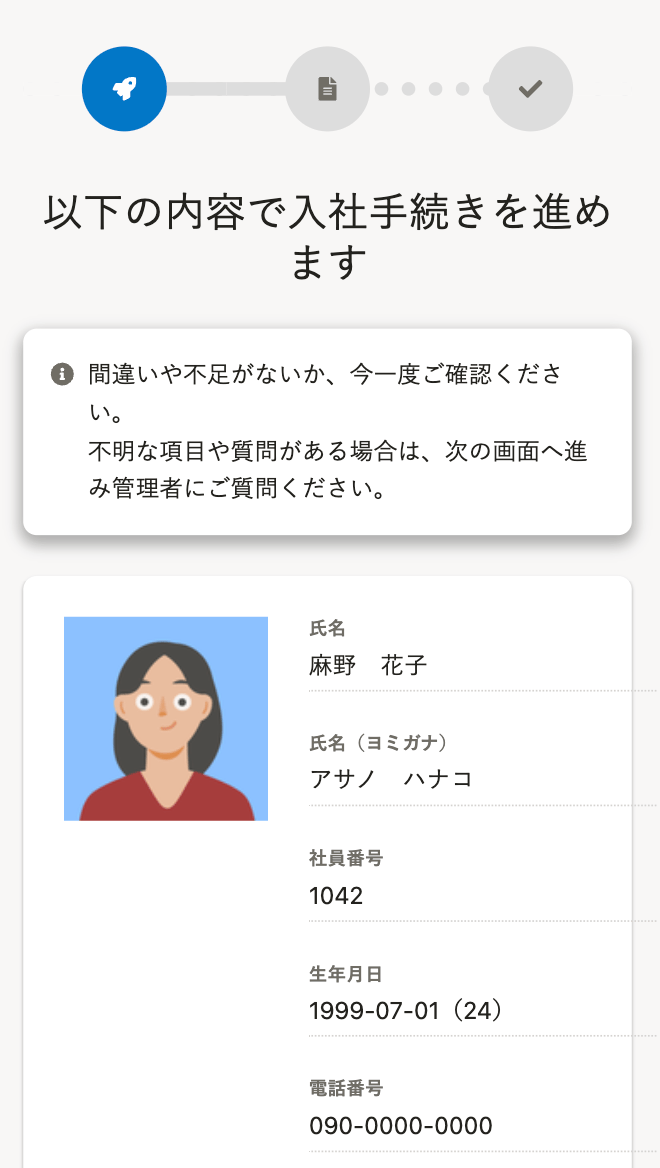The image size is (660, 1168).
Task: Go to the checkmark completion step
Action: tap(530, 89)
